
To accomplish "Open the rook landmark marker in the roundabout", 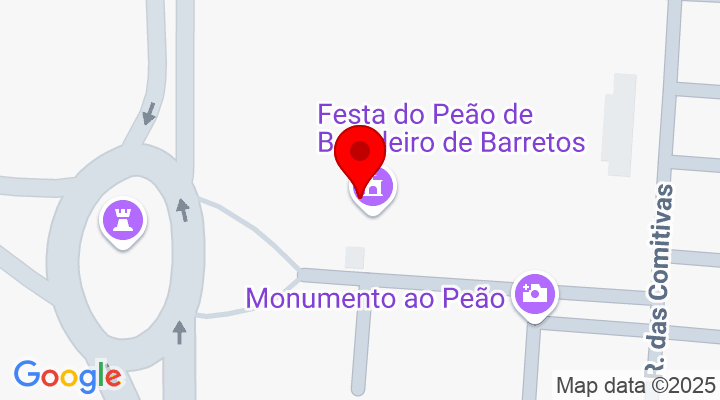I will (123, 218).
